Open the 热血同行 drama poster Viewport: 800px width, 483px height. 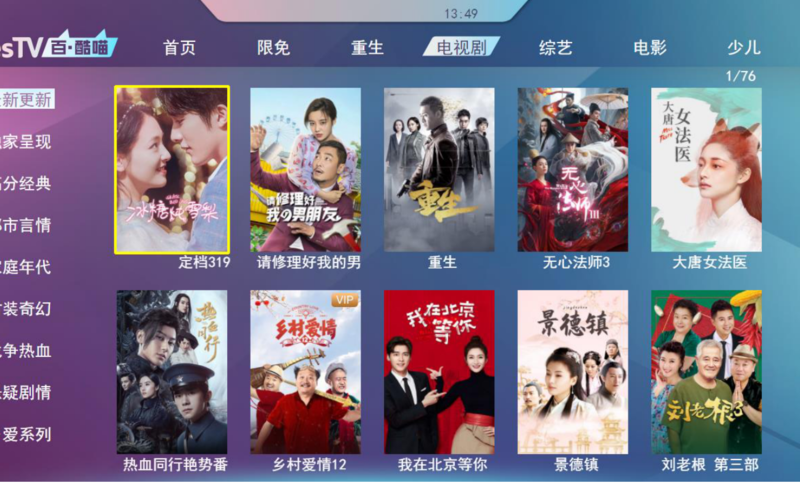click(172, 371)
